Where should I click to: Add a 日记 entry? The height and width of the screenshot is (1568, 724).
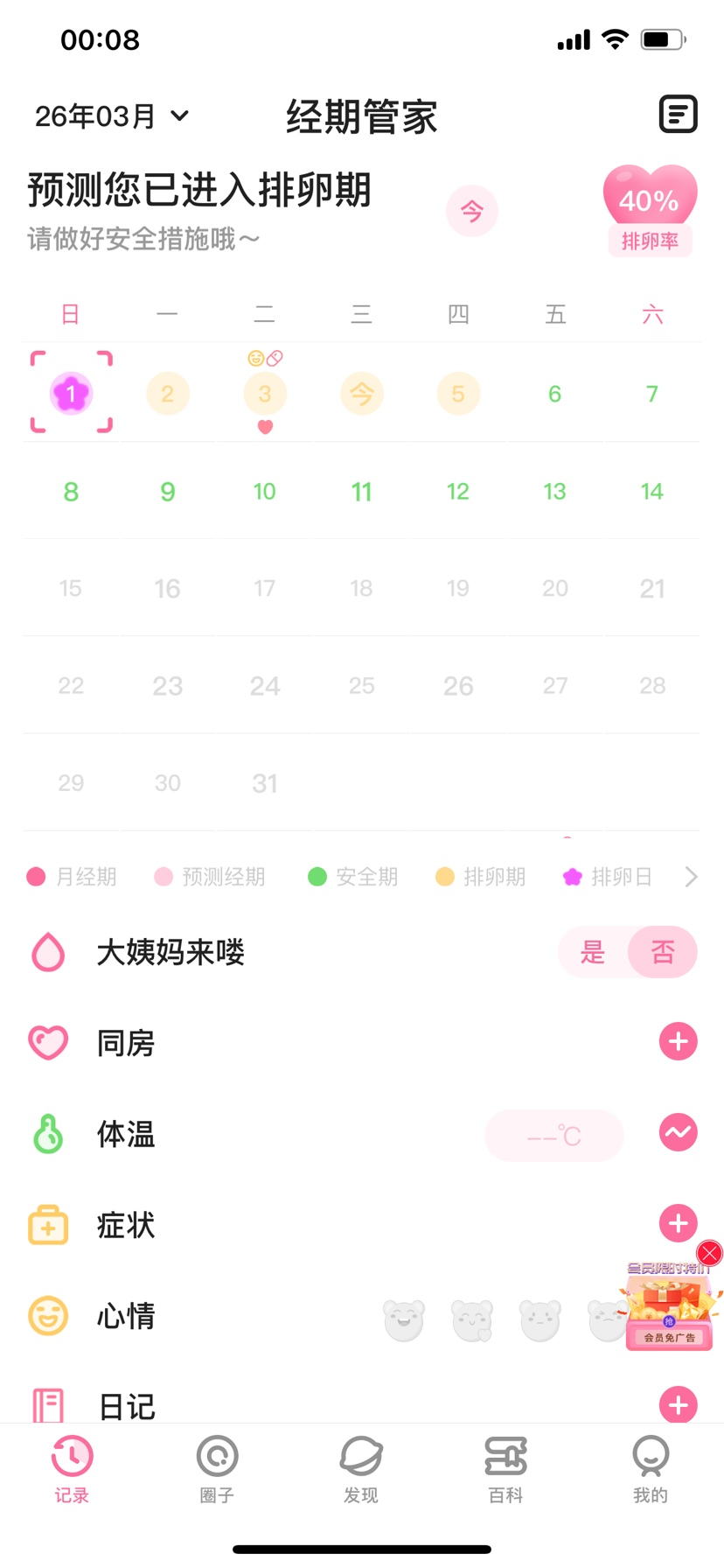tap(678, 1404)
